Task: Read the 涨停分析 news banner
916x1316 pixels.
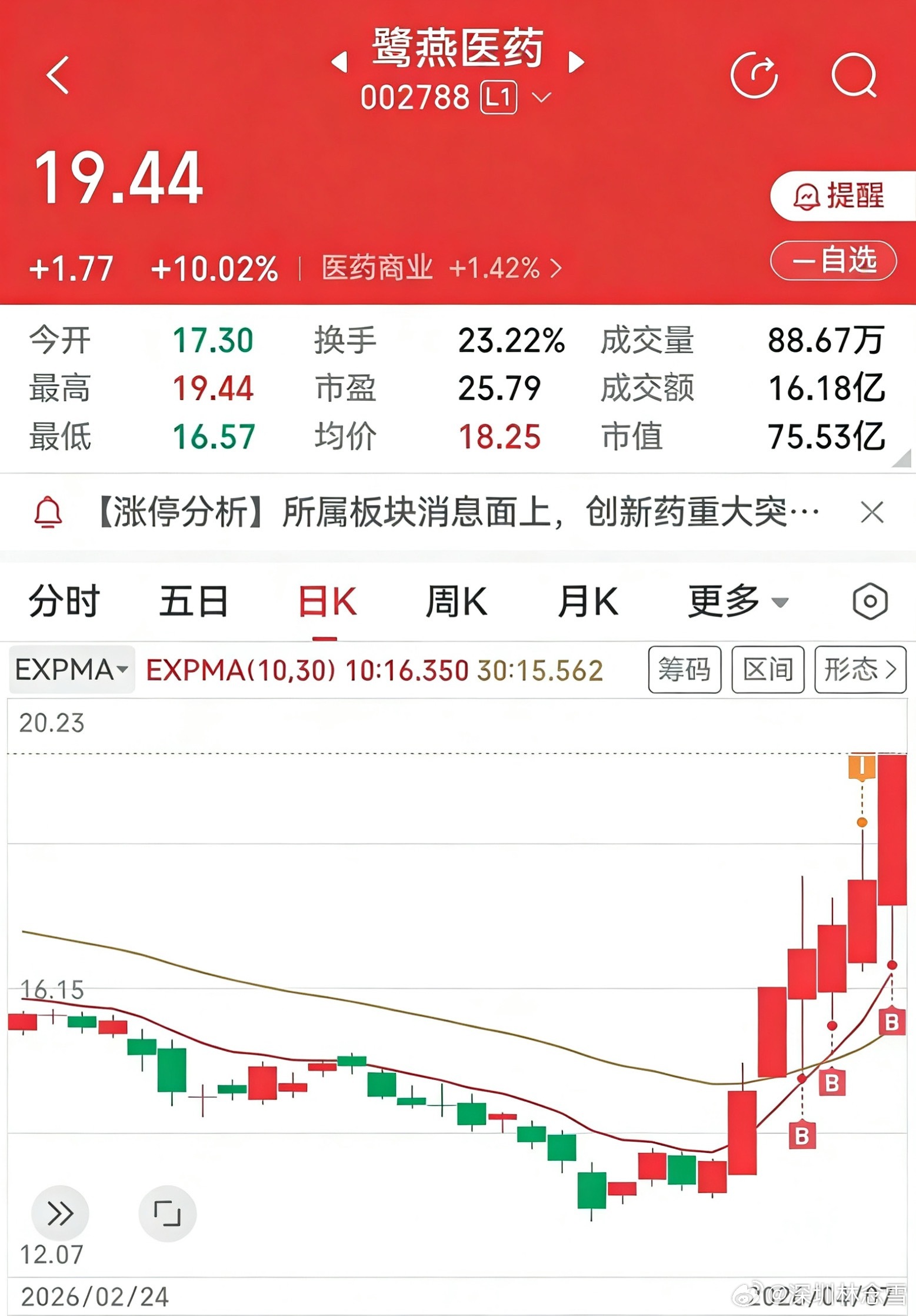Action: click(x=453, y=512)
